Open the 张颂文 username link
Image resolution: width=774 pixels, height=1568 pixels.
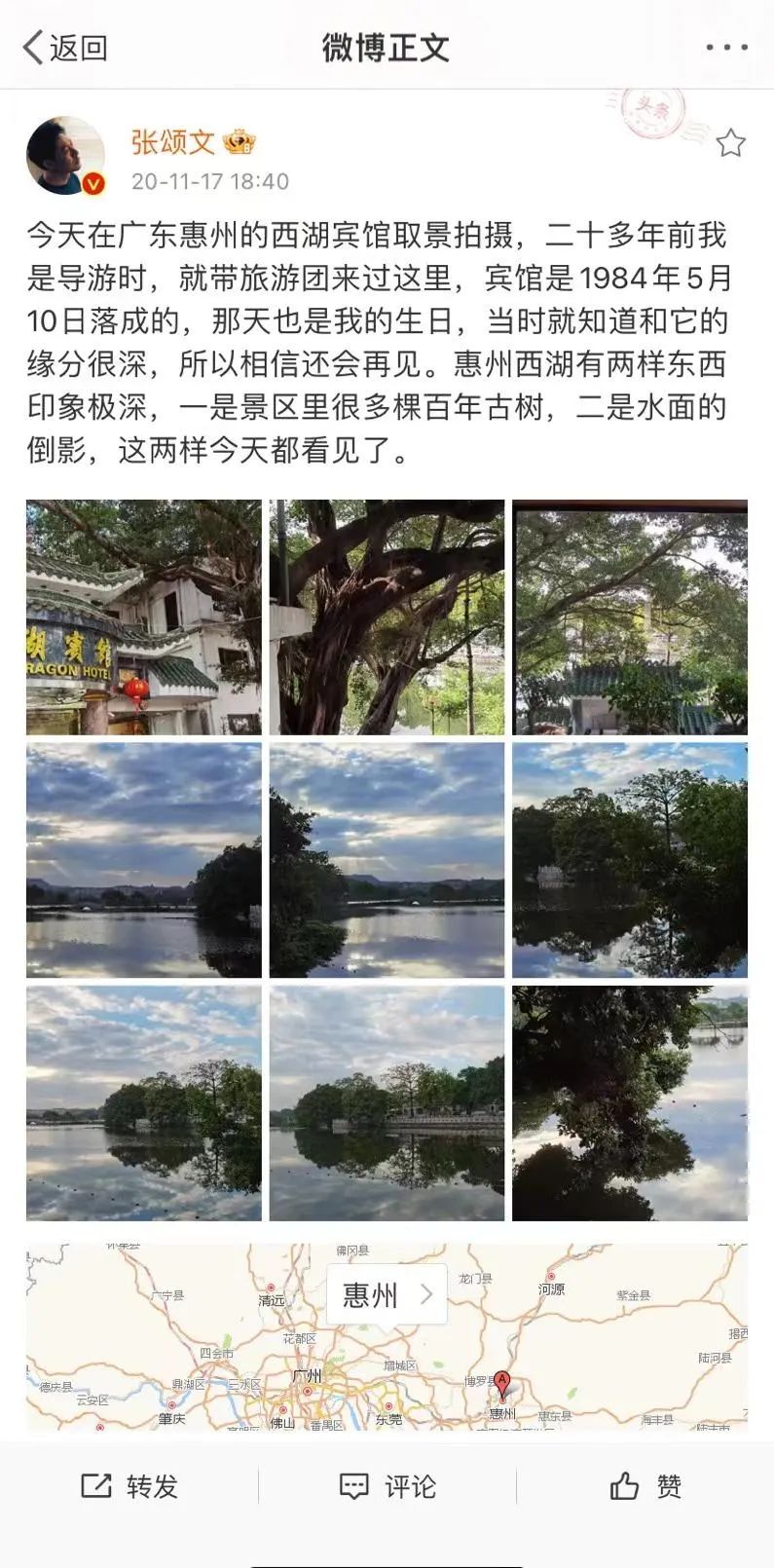[x=173, y=142]
